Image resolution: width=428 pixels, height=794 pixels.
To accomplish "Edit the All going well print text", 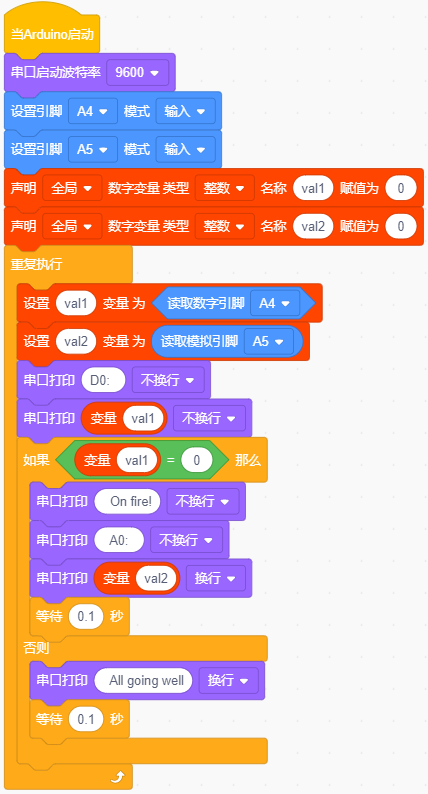I will pos(143,681).
